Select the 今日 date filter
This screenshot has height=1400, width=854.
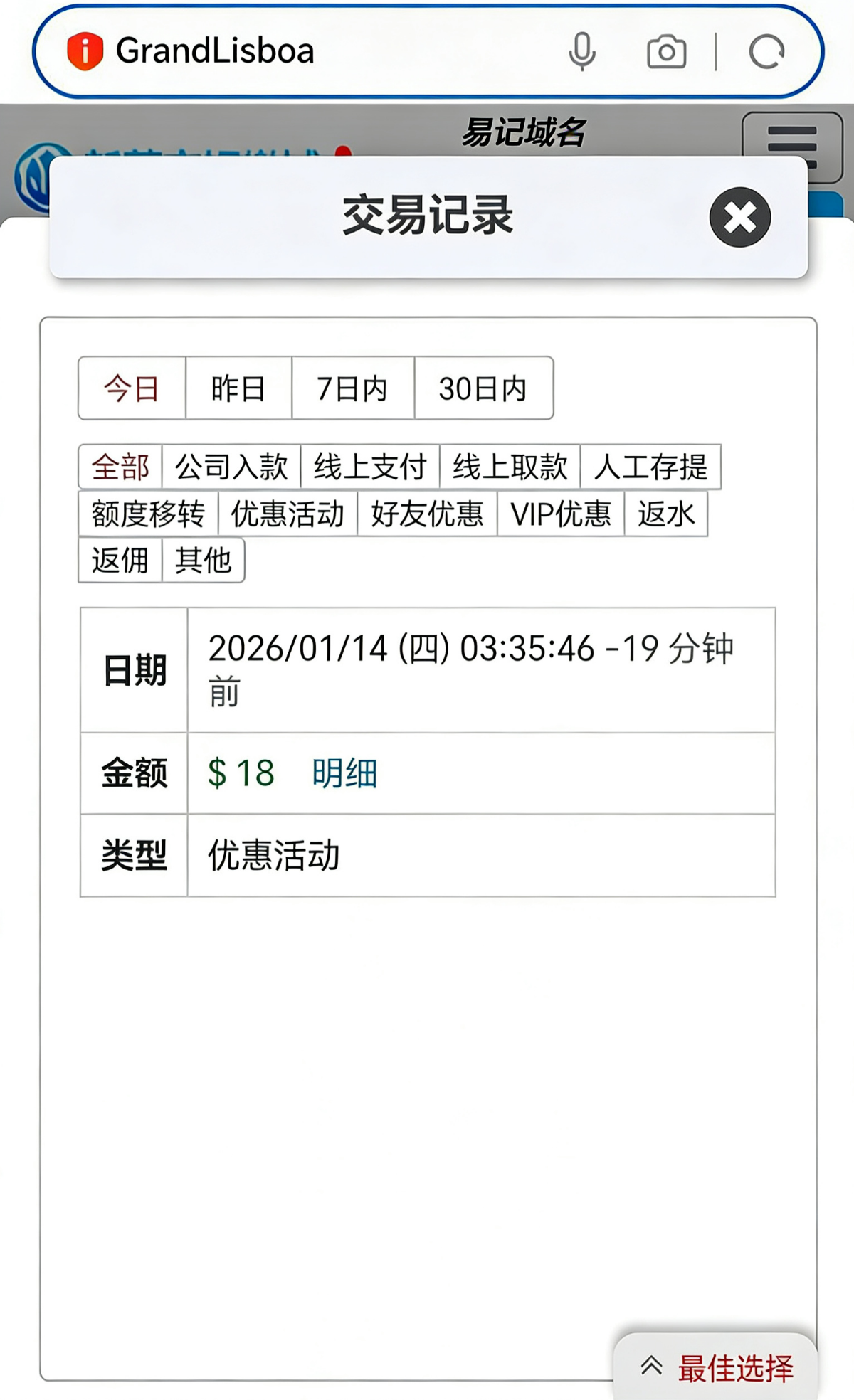(132, 388)
